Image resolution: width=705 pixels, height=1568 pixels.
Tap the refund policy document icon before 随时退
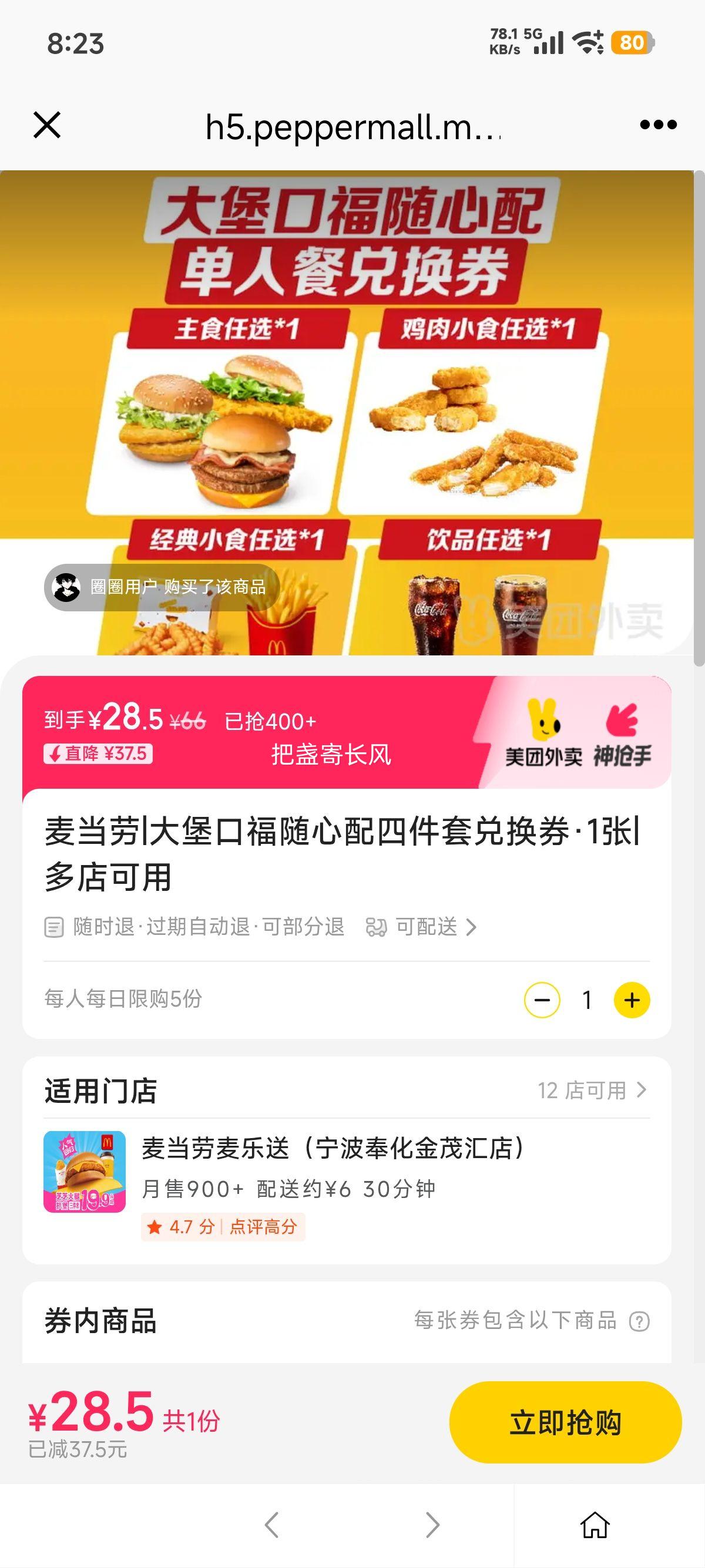pyautogui.click(x=55, y=928)
